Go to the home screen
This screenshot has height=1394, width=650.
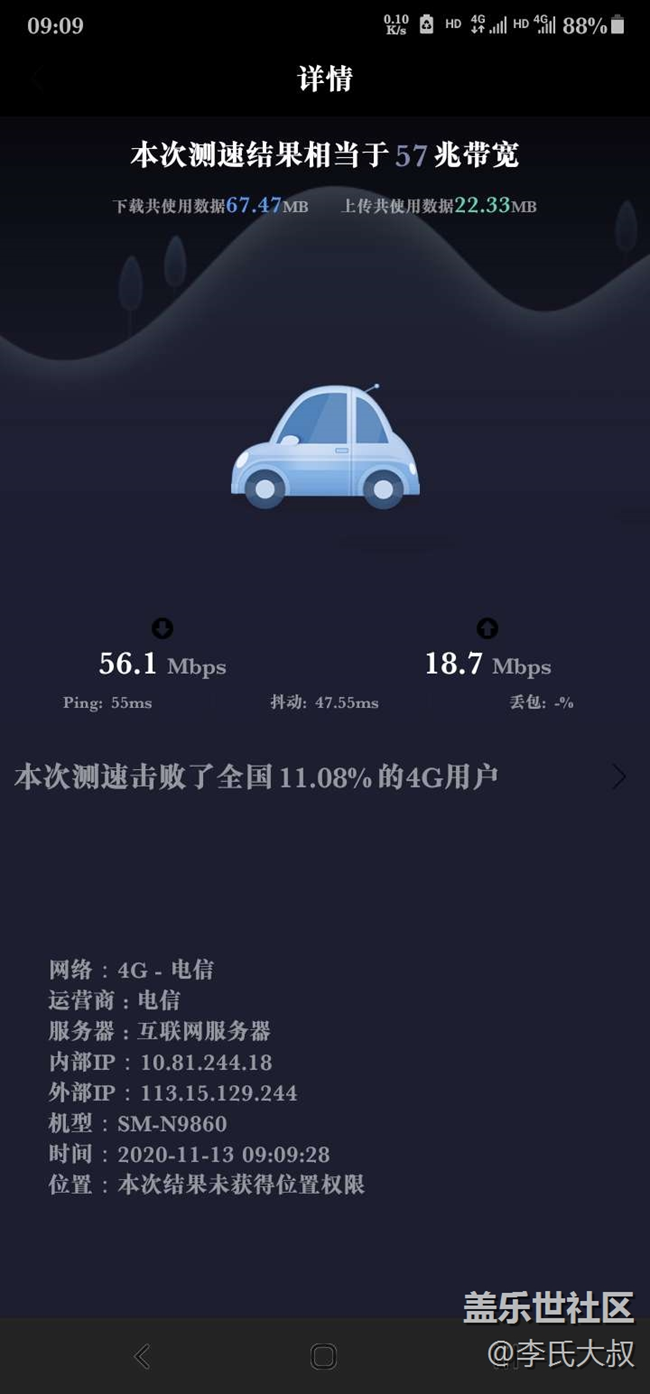click(x=323, y=1356)
